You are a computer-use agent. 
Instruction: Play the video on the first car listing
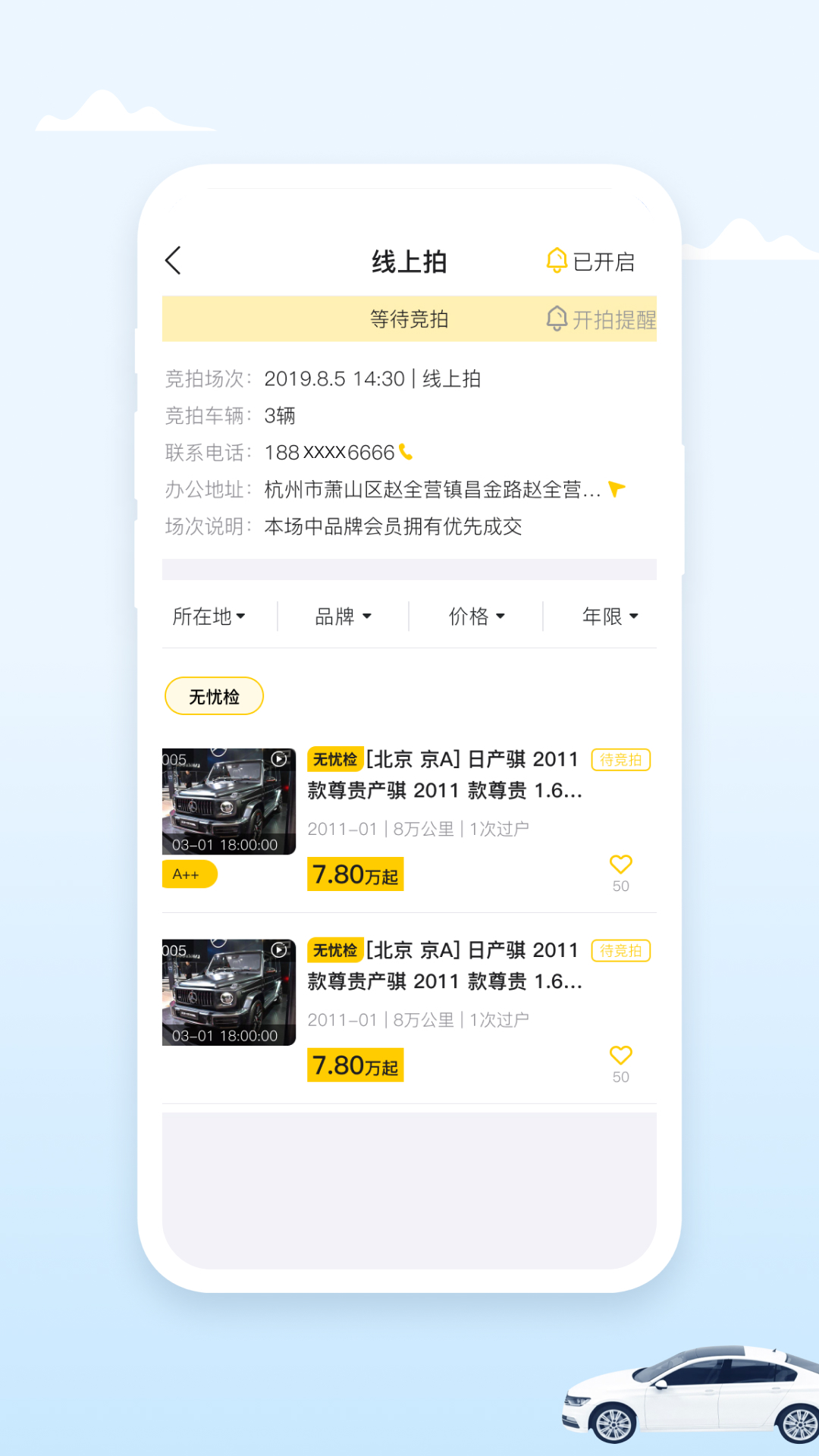tap(278, 760)
